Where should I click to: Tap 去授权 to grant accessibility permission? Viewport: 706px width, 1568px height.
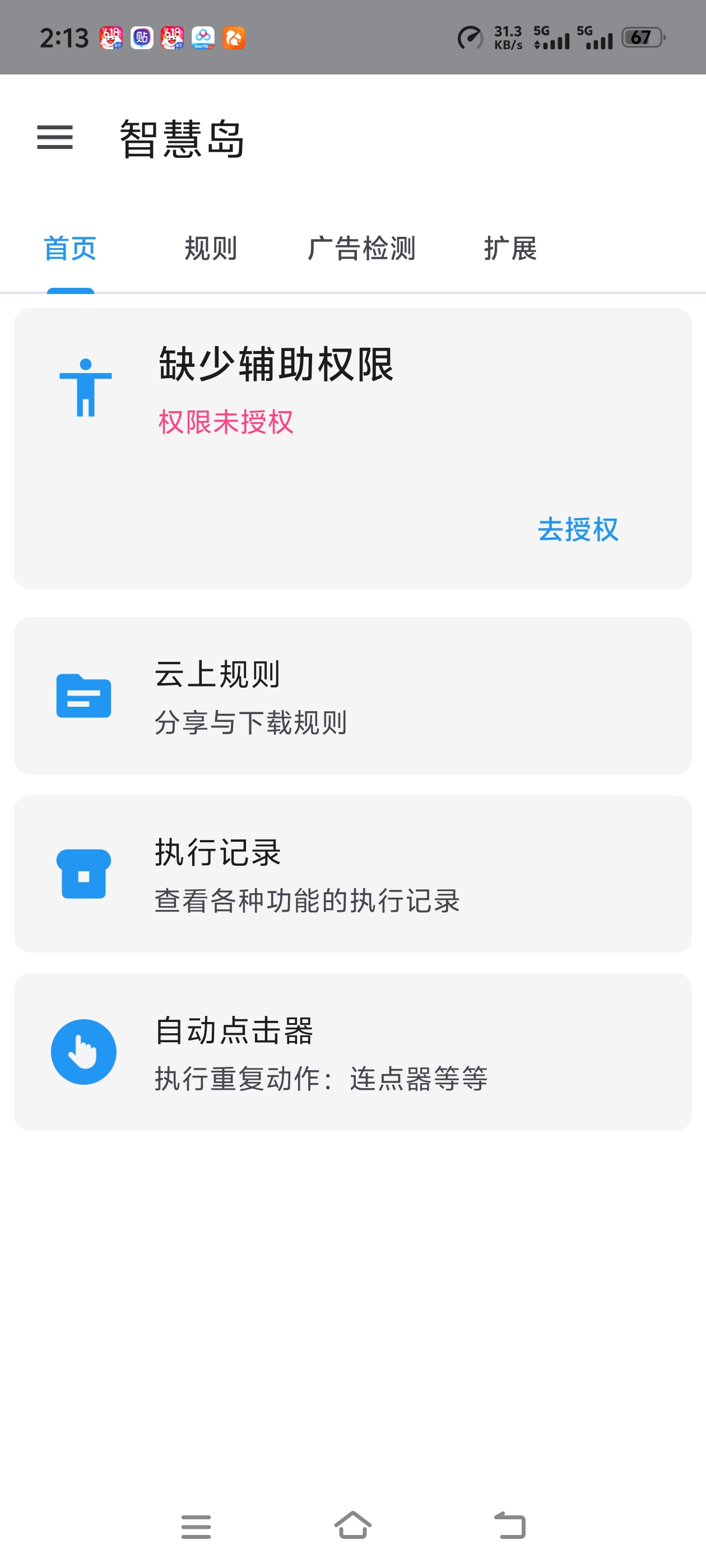(578, 530)
